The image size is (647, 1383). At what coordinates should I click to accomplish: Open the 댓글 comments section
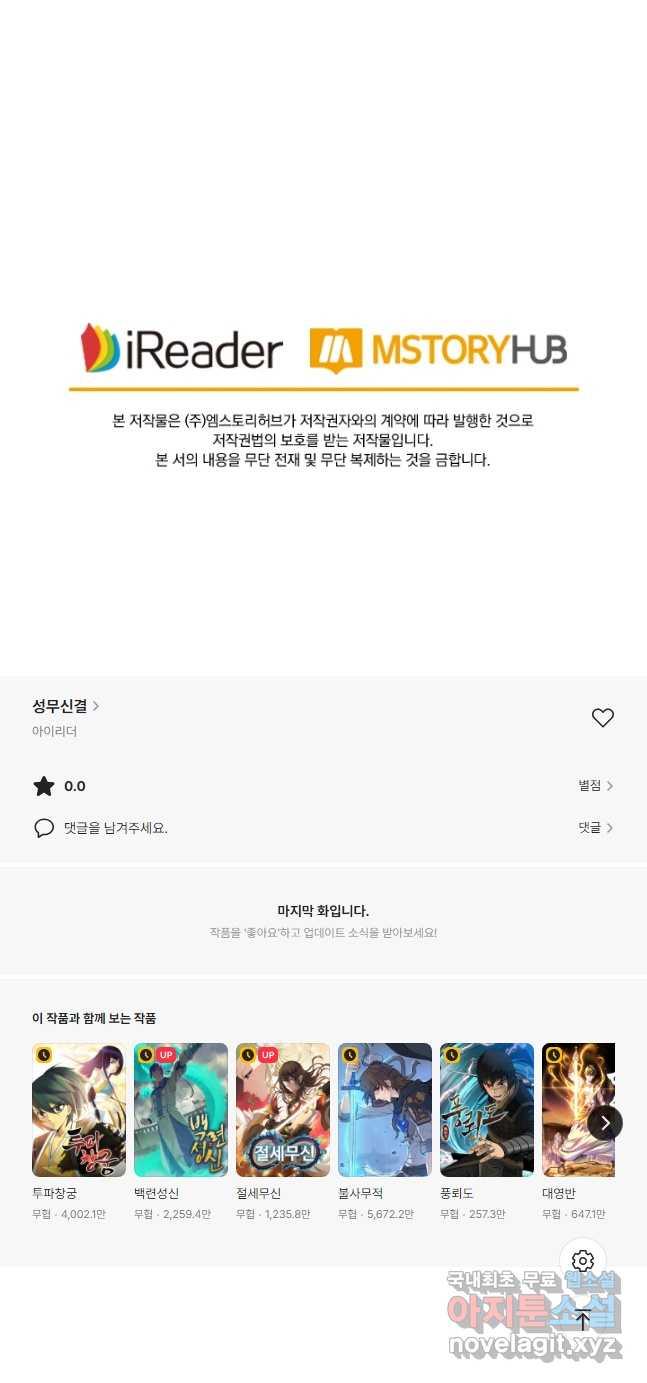click(x=595, y=828)
